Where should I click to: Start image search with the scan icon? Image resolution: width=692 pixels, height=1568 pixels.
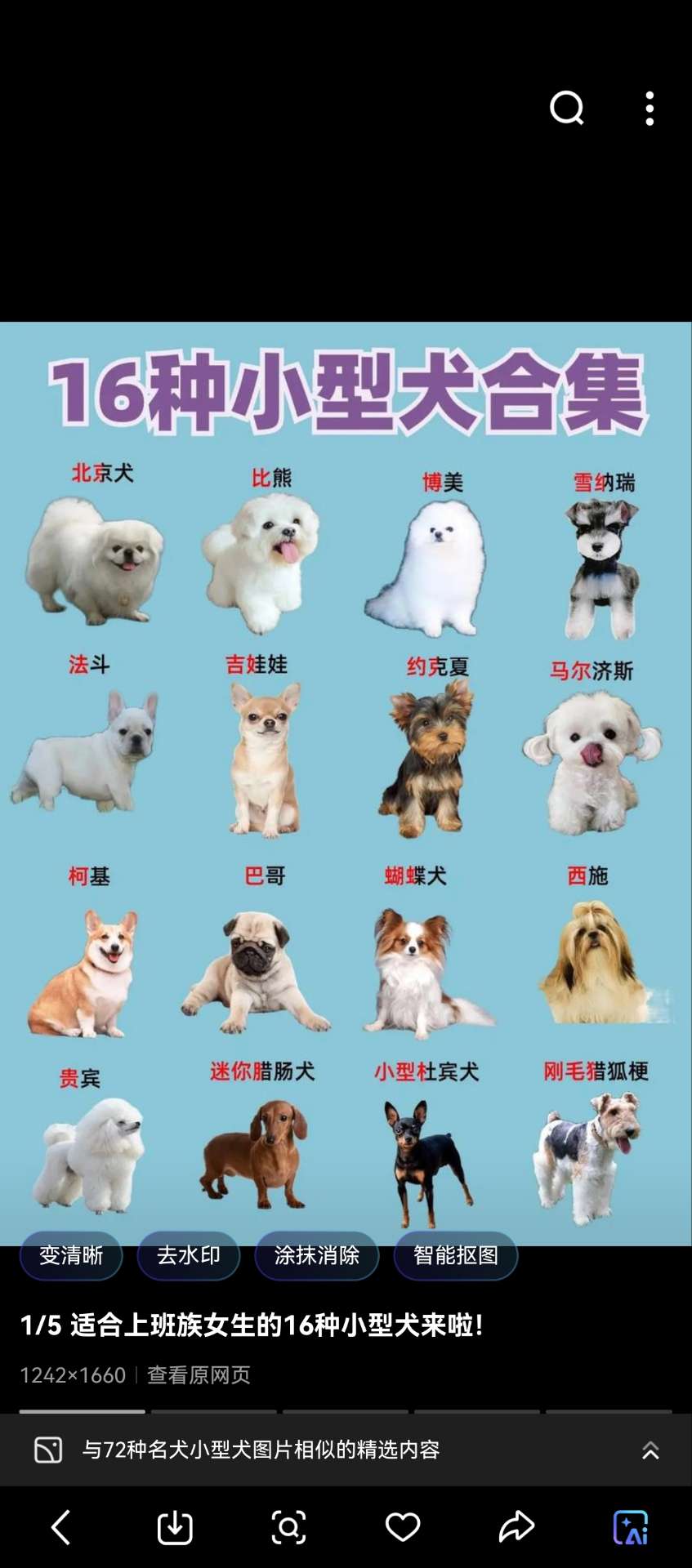tap(288, 1527)
